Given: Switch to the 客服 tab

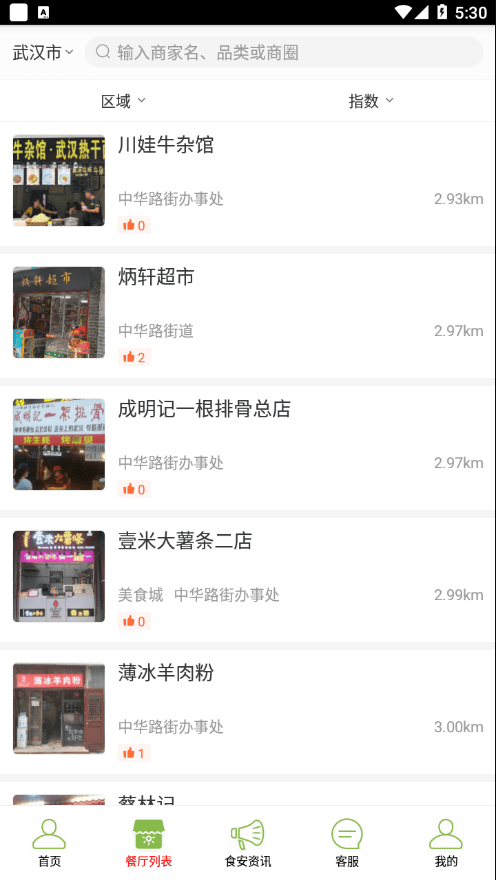Looking at the screenshot, I should coord(347,843).
